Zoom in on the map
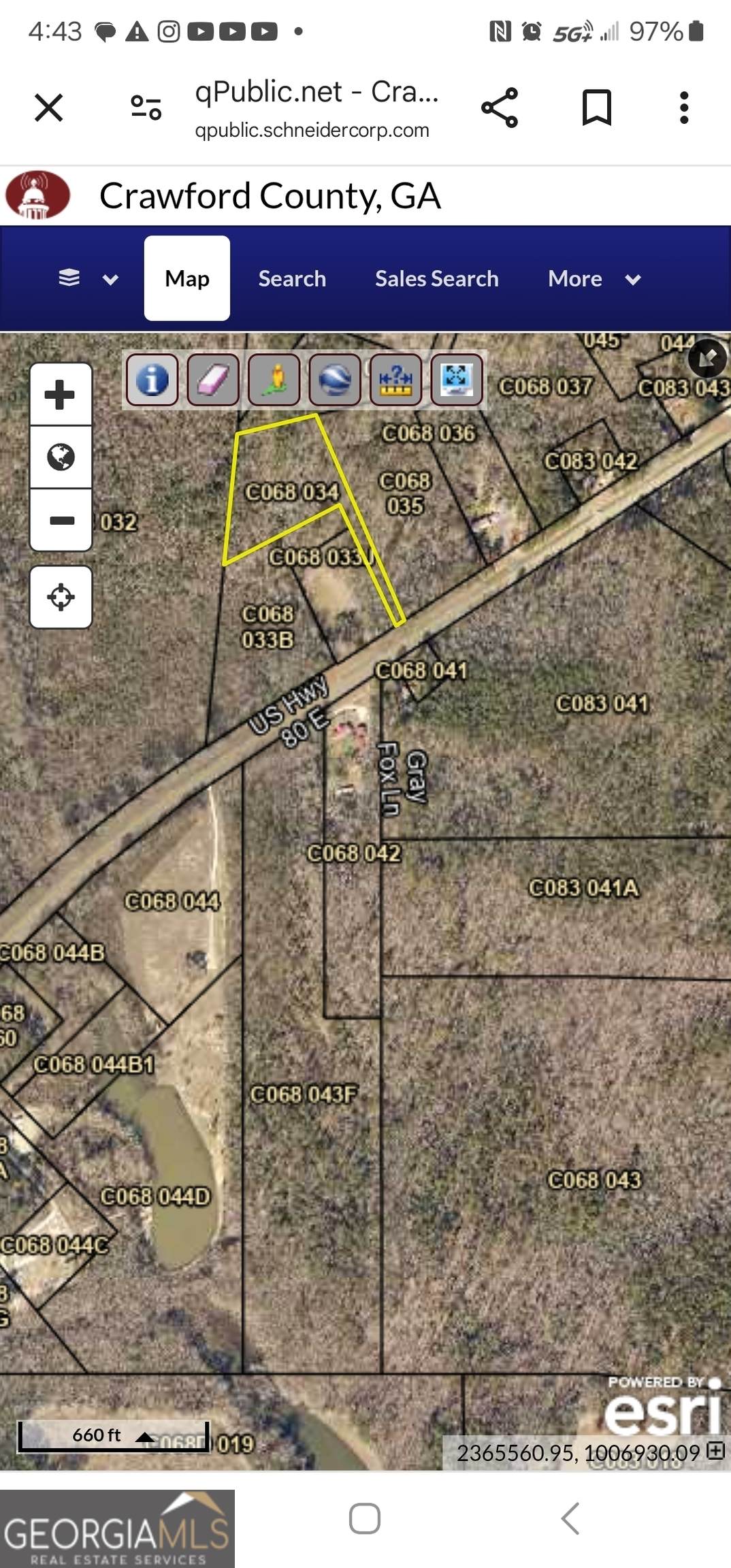Image resolution: width=731 pixels, height=1568 pixels. coord(61,395)
